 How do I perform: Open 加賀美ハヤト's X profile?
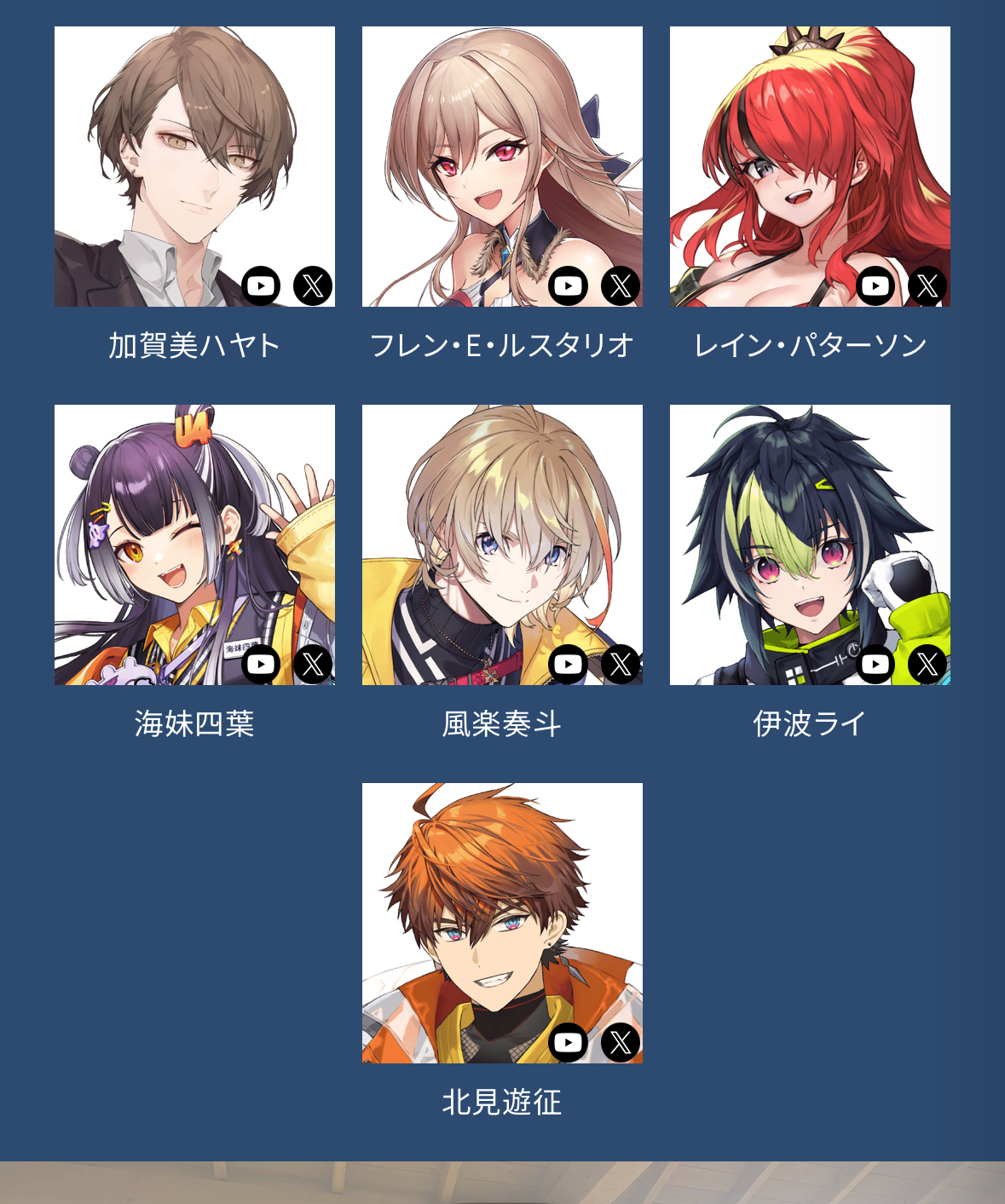[313, 286]
